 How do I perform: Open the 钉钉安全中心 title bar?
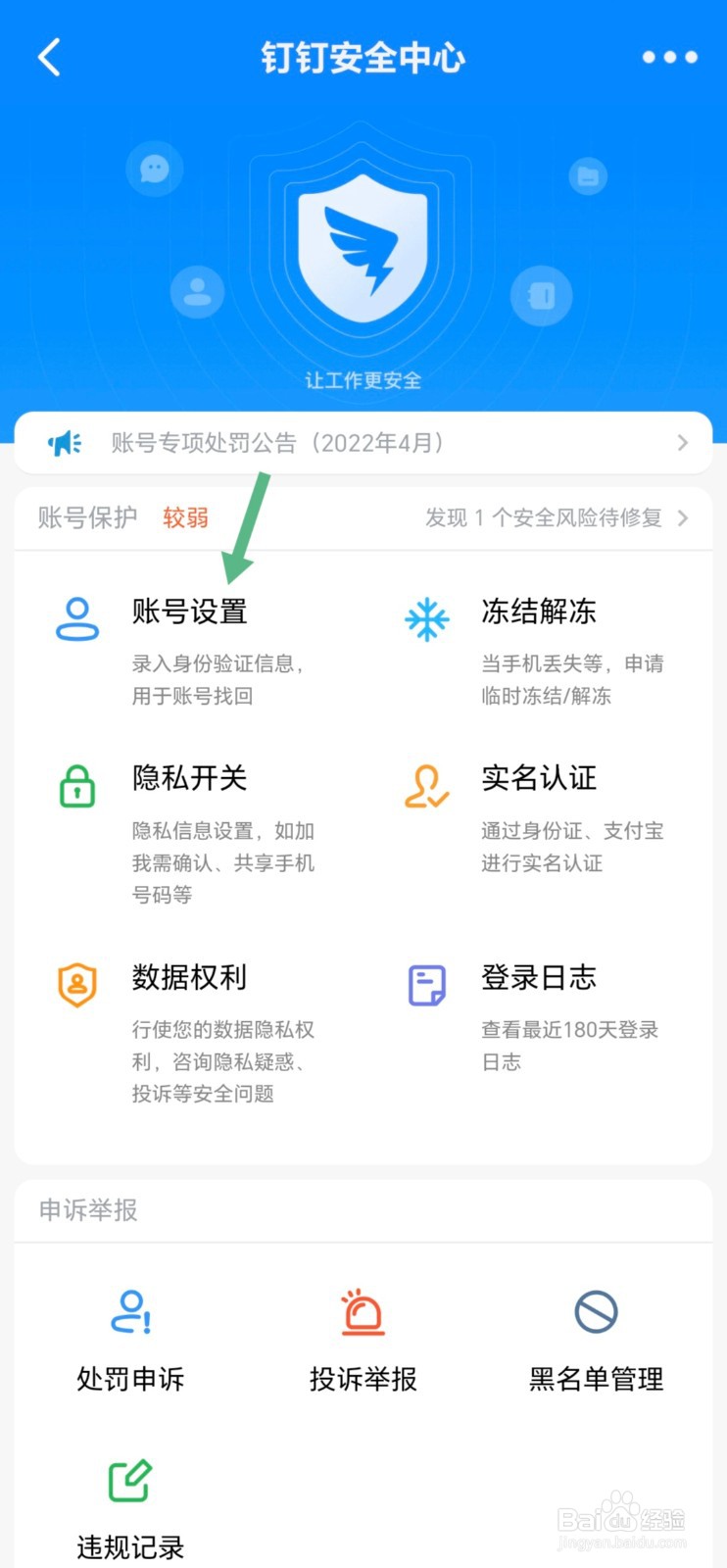click(x=363, y=57)
